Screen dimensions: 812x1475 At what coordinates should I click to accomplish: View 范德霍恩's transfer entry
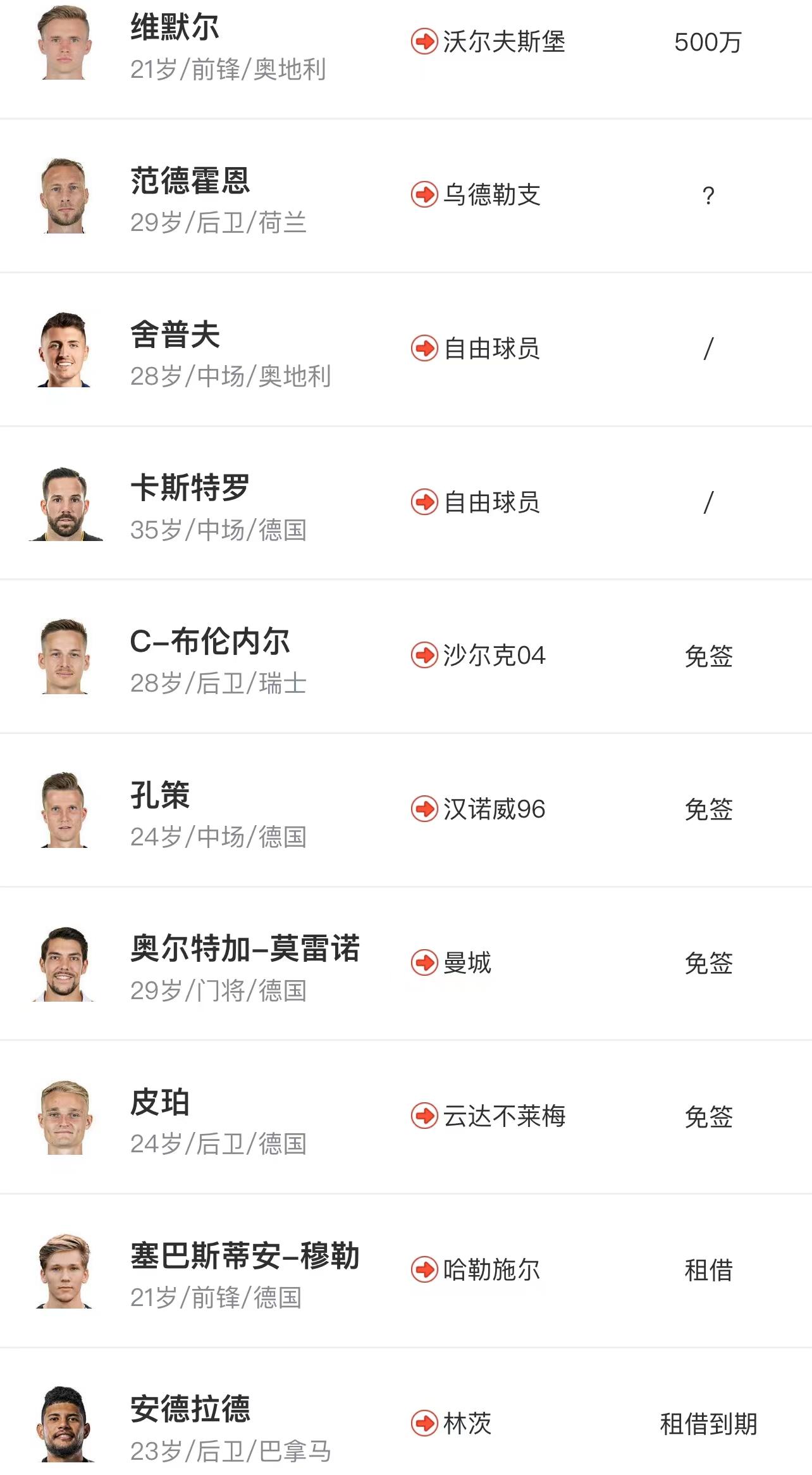190,182
